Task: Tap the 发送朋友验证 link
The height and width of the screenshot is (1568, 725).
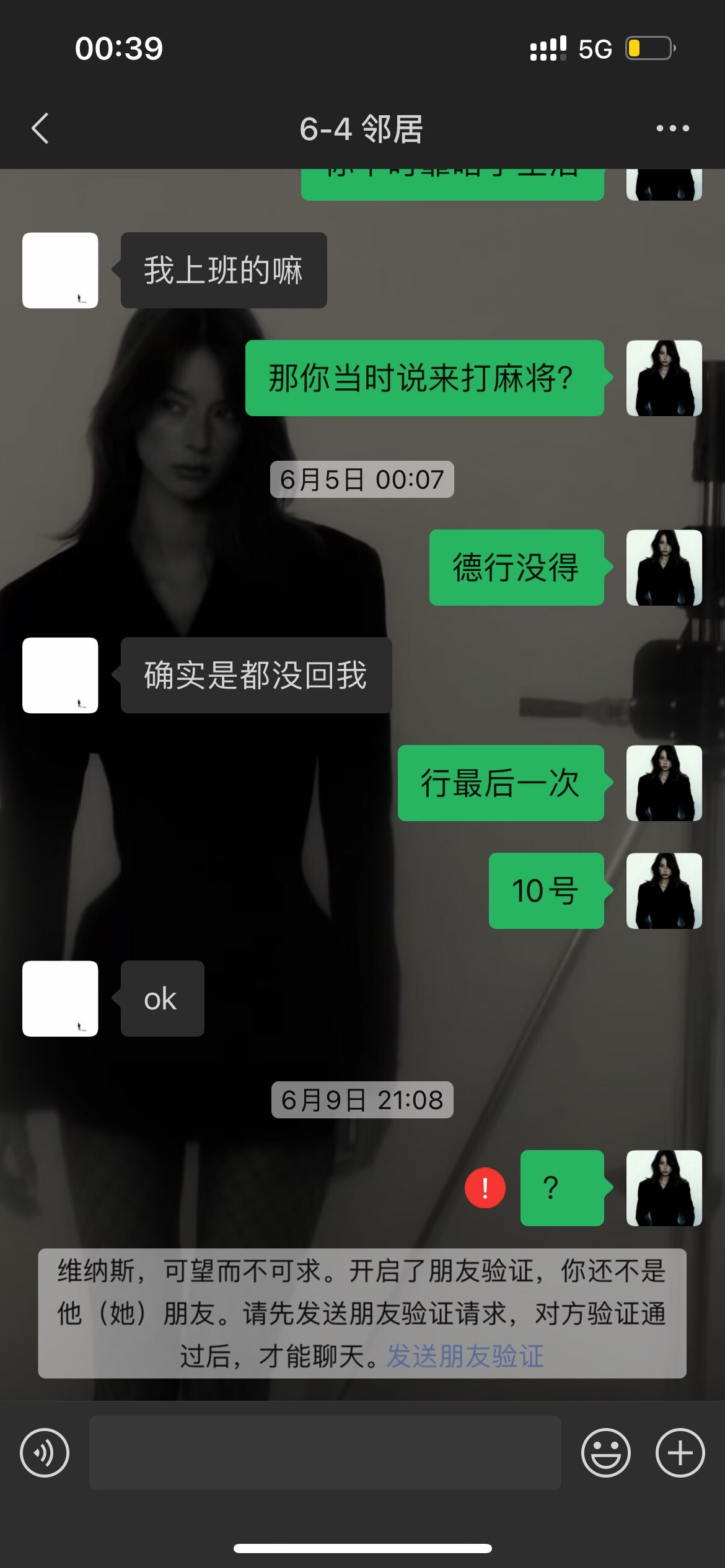Action: [465, 1356]
